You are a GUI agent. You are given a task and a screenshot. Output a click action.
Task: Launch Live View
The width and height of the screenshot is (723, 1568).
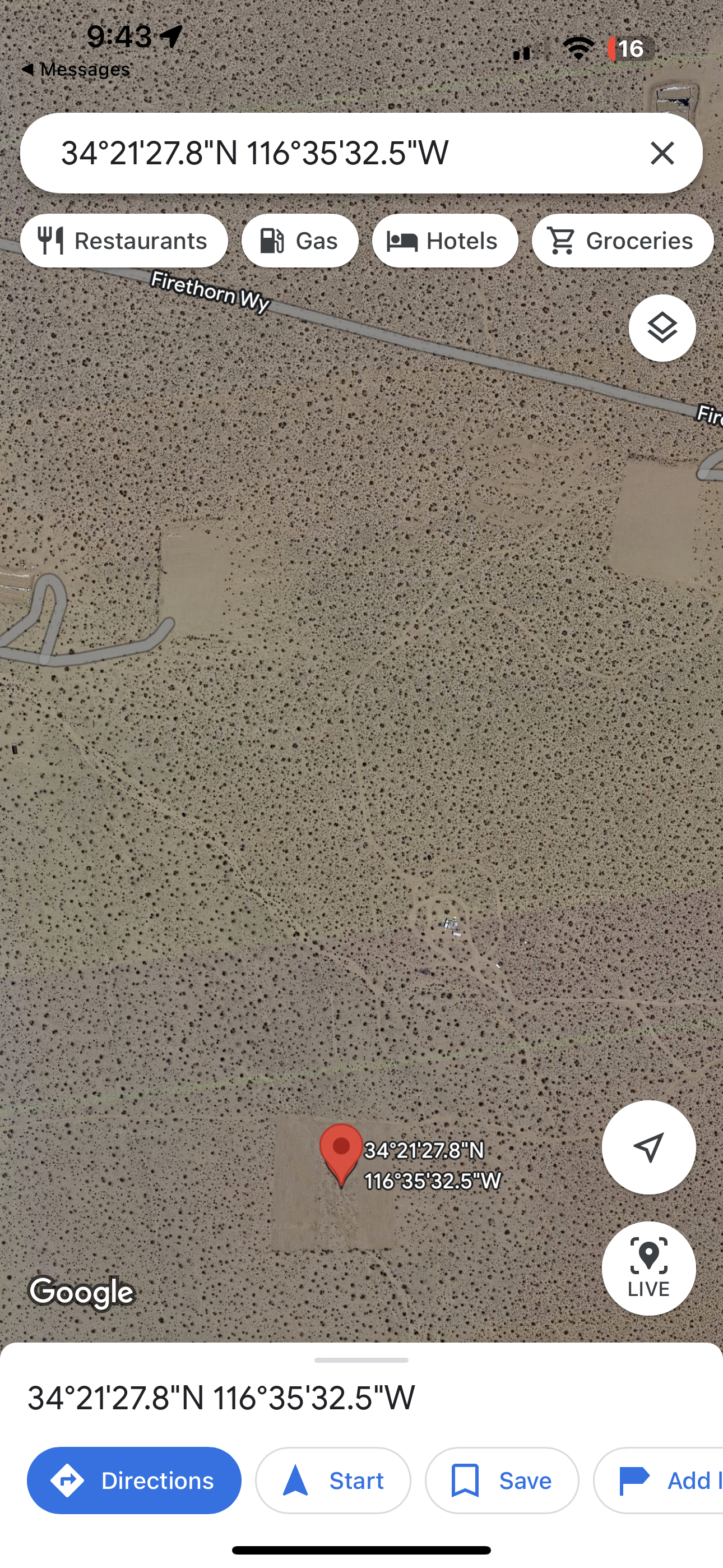(648, 1268)
